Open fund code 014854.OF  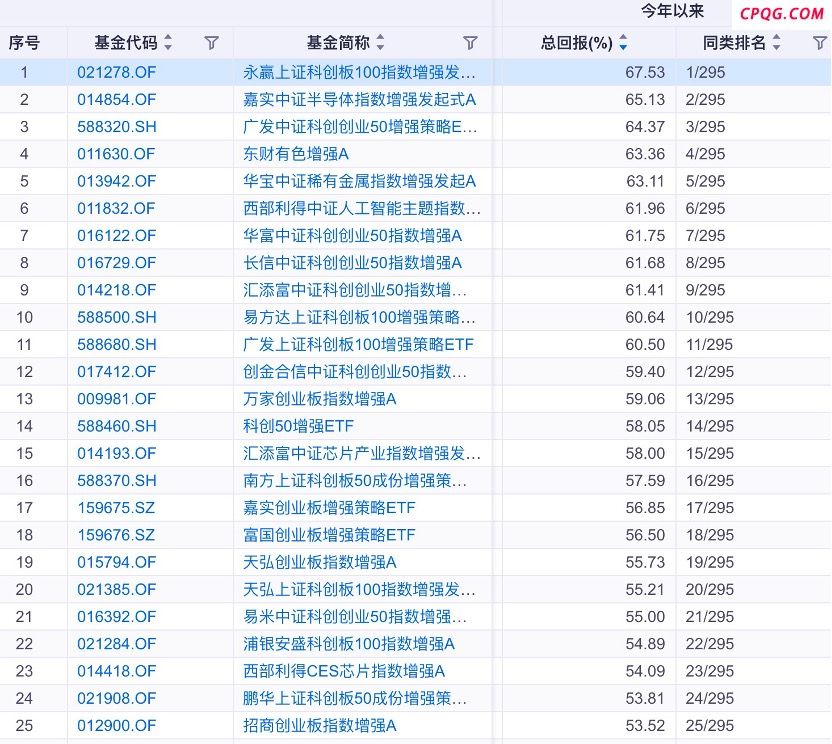tap(117, 99)
